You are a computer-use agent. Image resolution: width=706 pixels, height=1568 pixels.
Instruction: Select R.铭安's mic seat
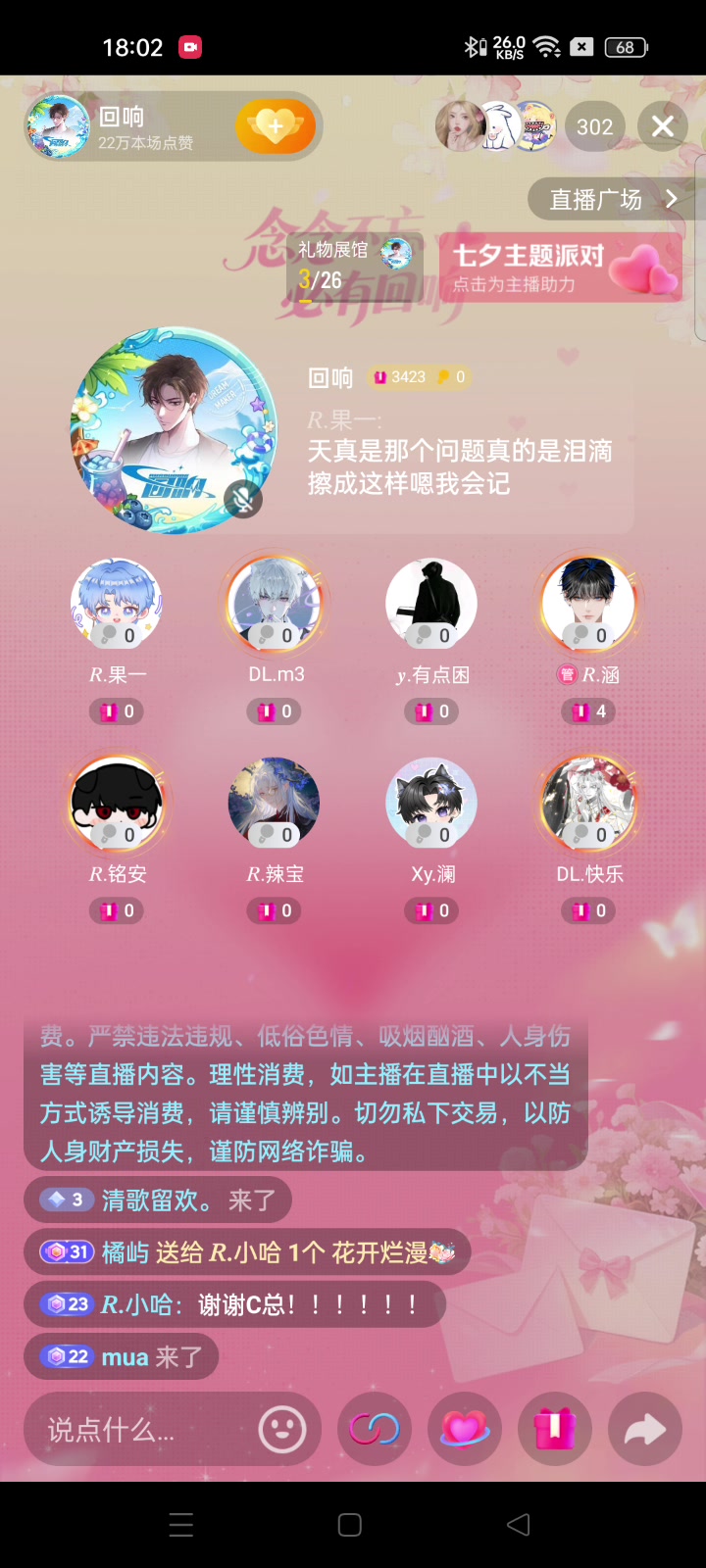[x=117, y=804]
